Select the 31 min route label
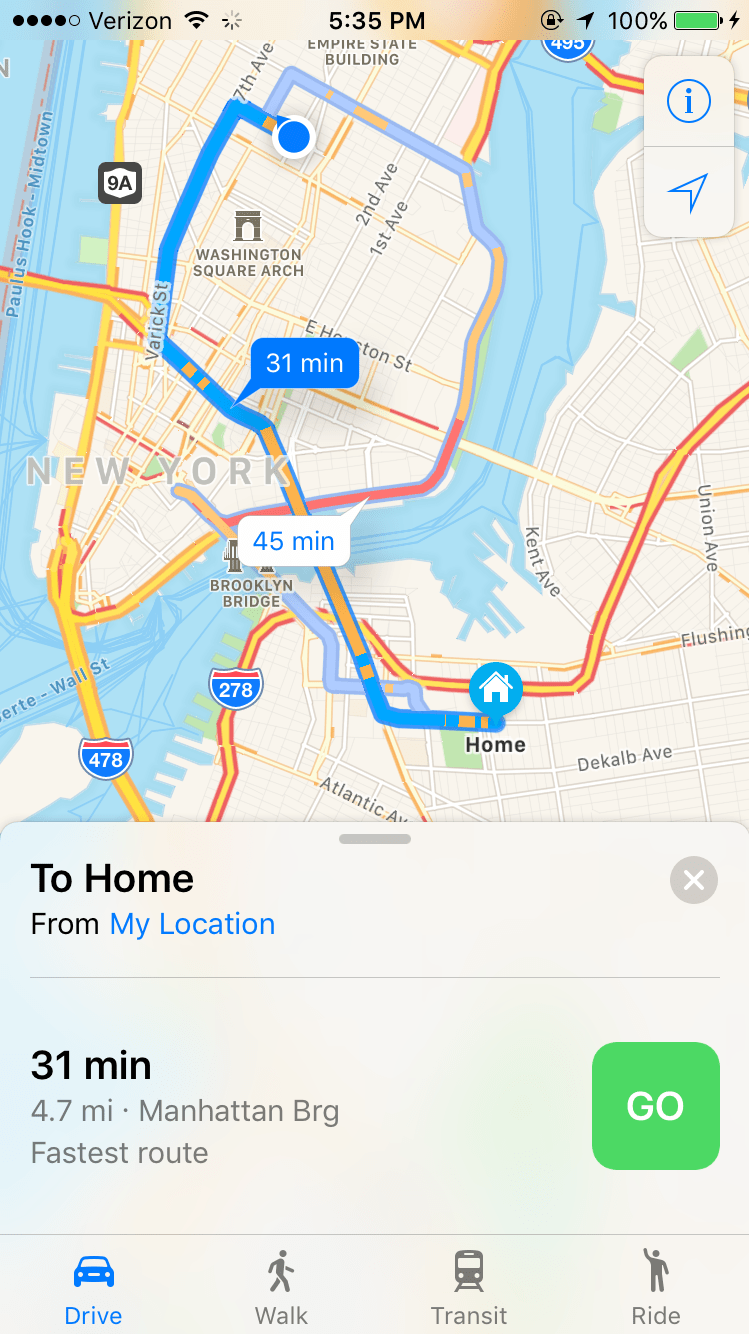This screenshot has width=749, height=1334. tap(304, 362)
